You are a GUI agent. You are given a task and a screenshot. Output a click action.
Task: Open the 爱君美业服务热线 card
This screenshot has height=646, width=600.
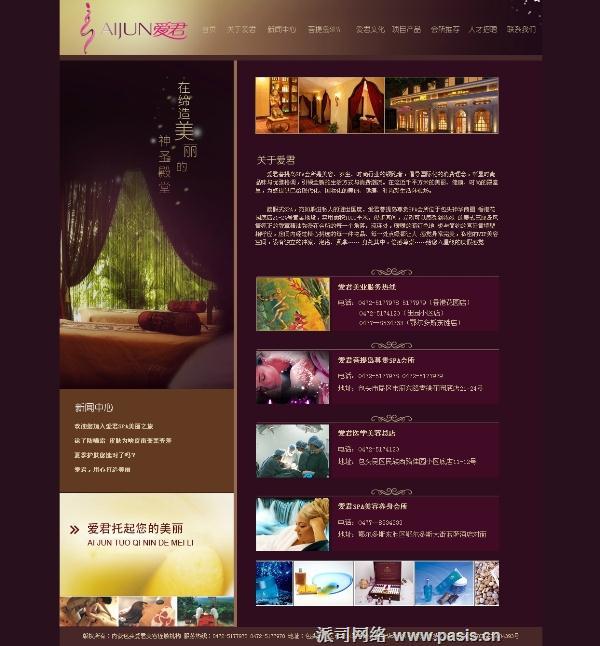[x=377, y=304]
